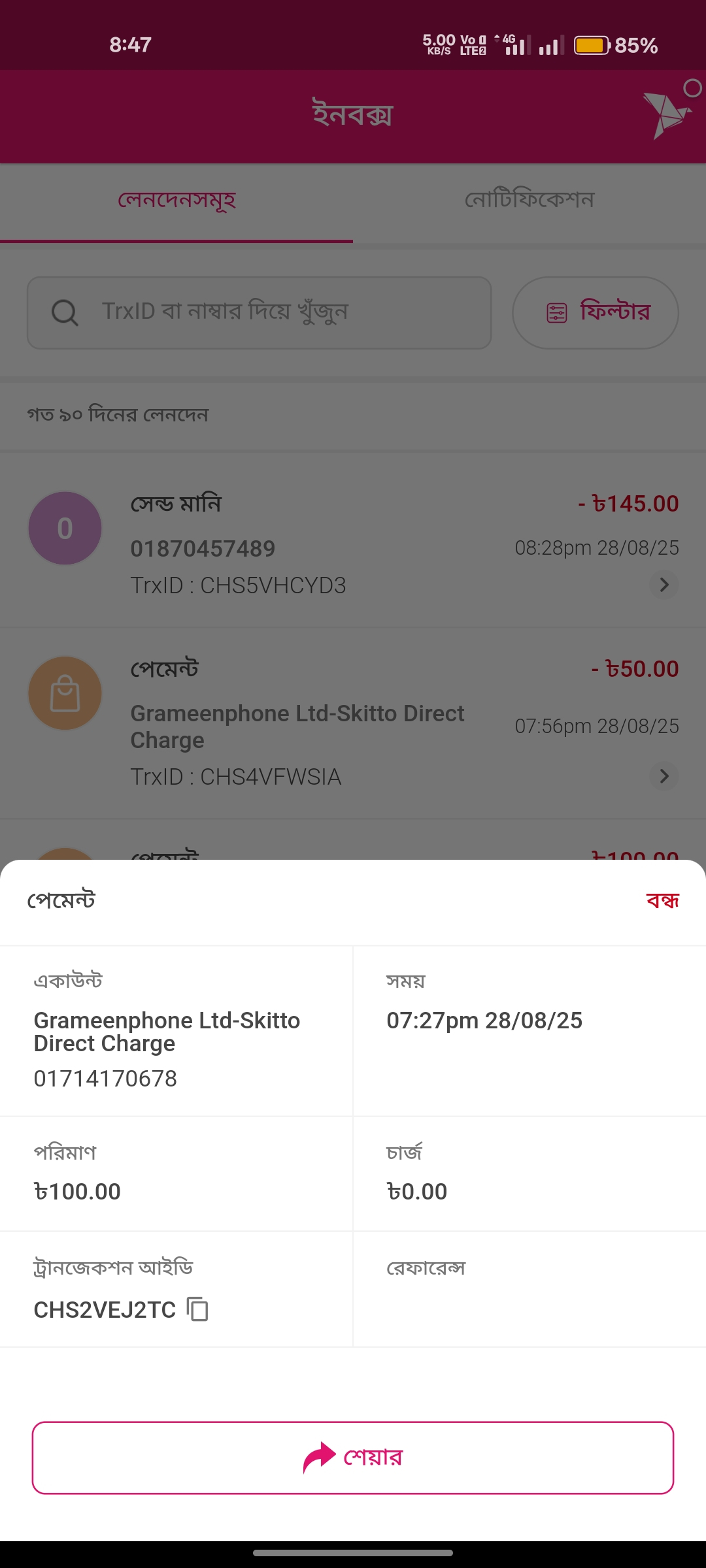Copy the transaction ID CHS2VEJ2TC
This screenshot has height=1568, width=706.
[197, 1309]
